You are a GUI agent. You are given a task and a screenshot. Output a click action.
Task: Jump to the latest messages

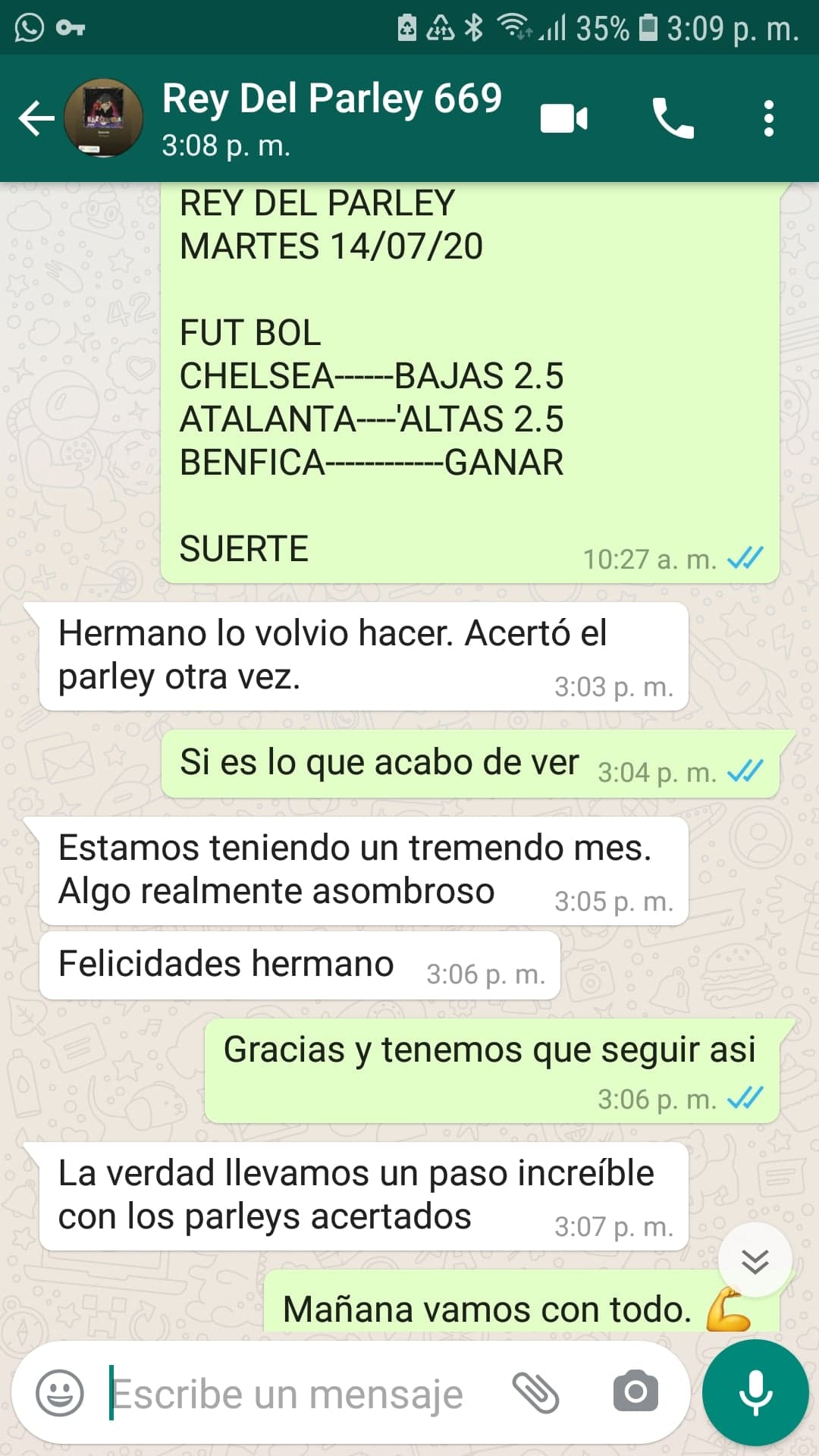click(755, 1260)
